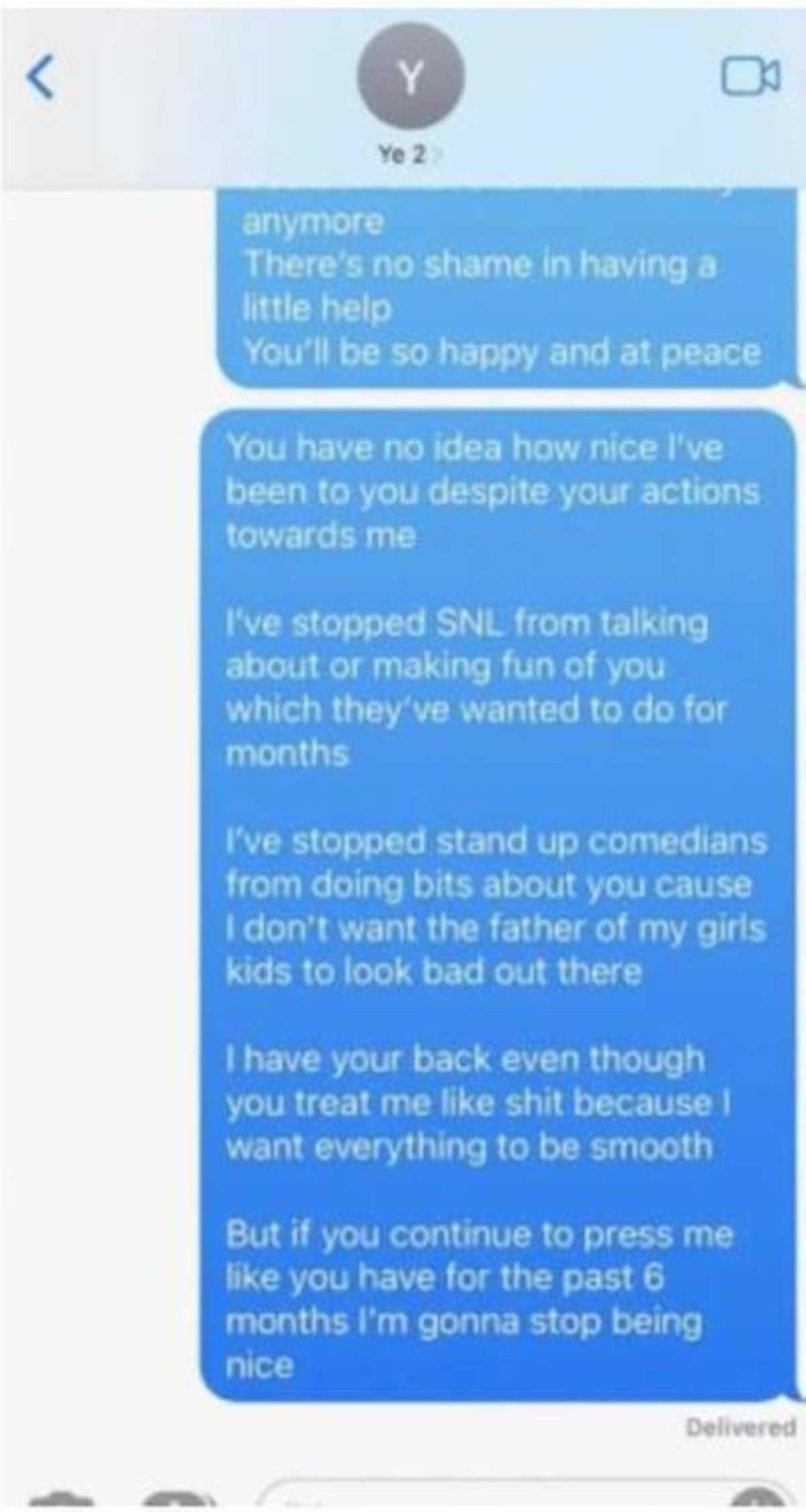The image size is (806, 1512).
Task: Start a FaceTime video call
Action: pos(751,77)
